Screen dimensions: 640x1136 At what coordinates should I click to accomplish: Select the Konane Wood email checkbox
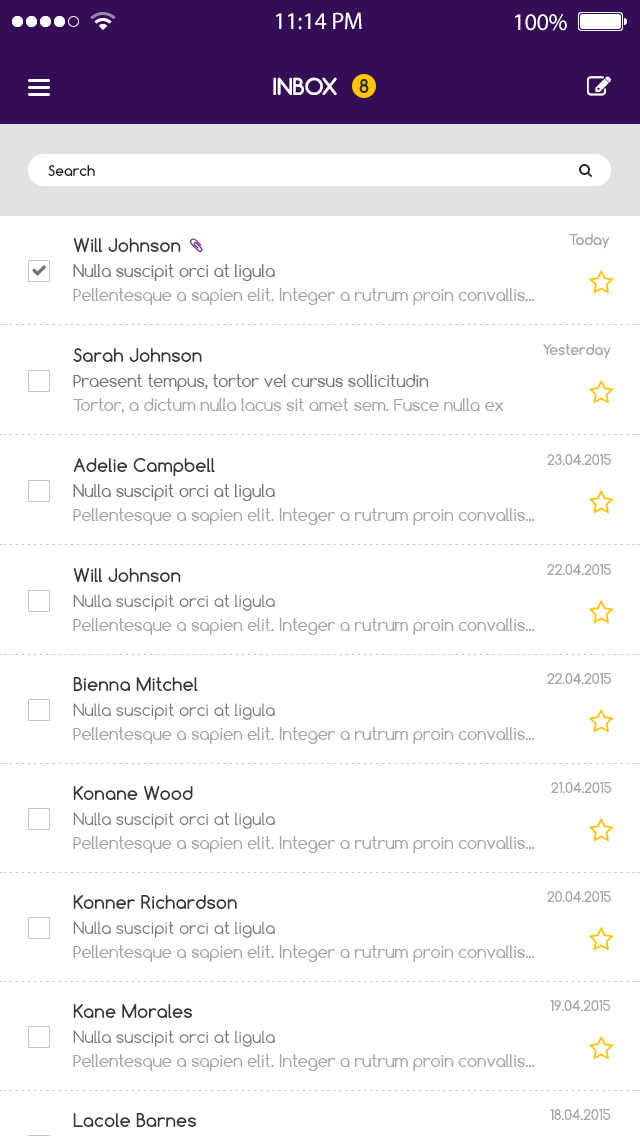[x=39, y=819]
